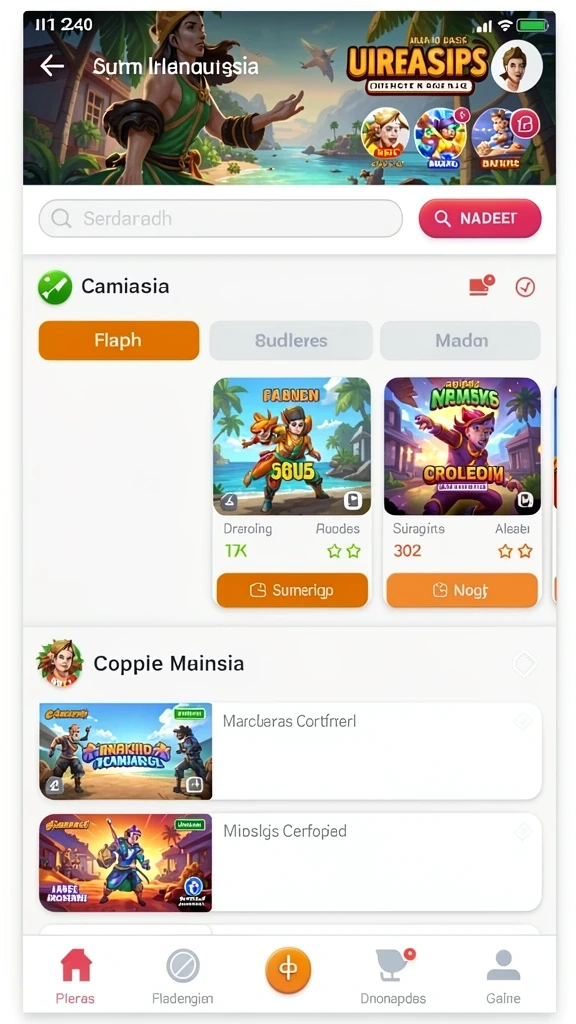576x1024 pixels.
Task: Select the Flaph tab
Action: point(119,340)
